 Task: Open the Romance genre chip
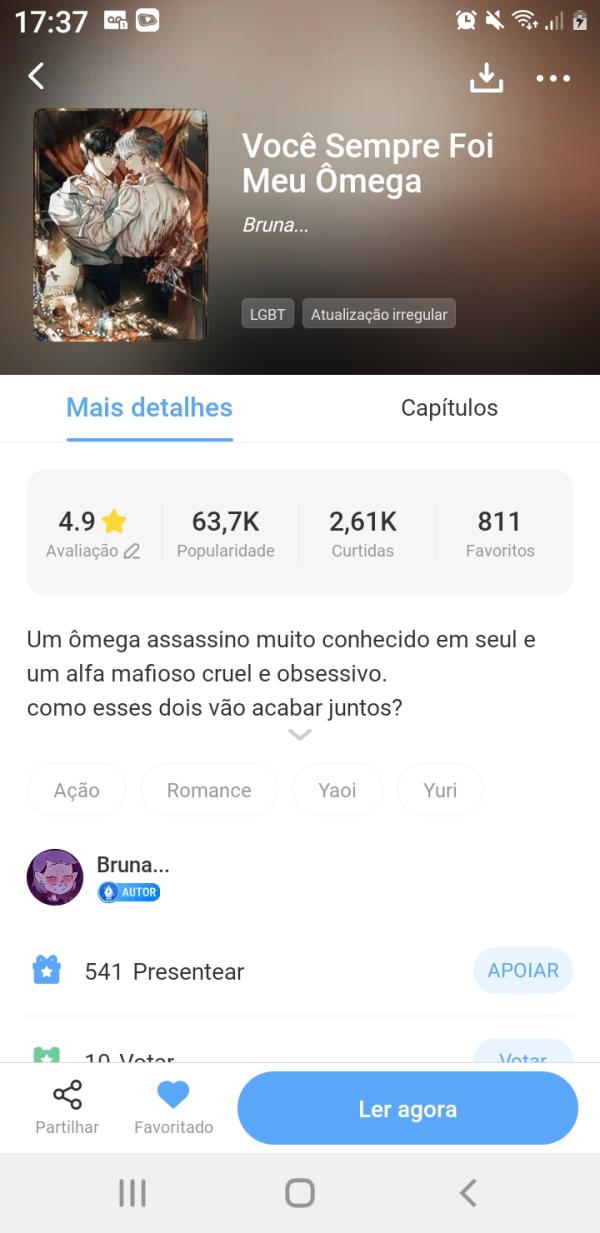[x=209, y=790]
